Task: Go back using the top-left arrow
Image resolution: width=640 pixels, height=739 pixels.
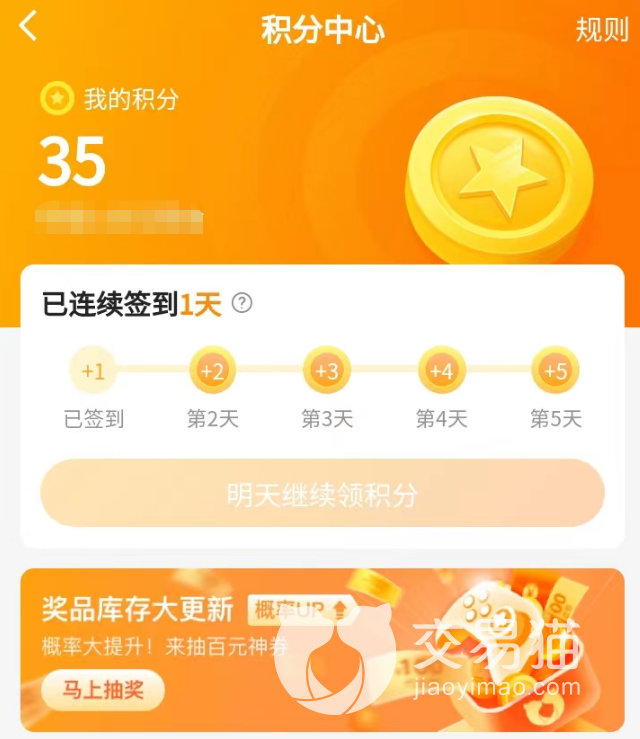Action: click(x=28, y=26)
